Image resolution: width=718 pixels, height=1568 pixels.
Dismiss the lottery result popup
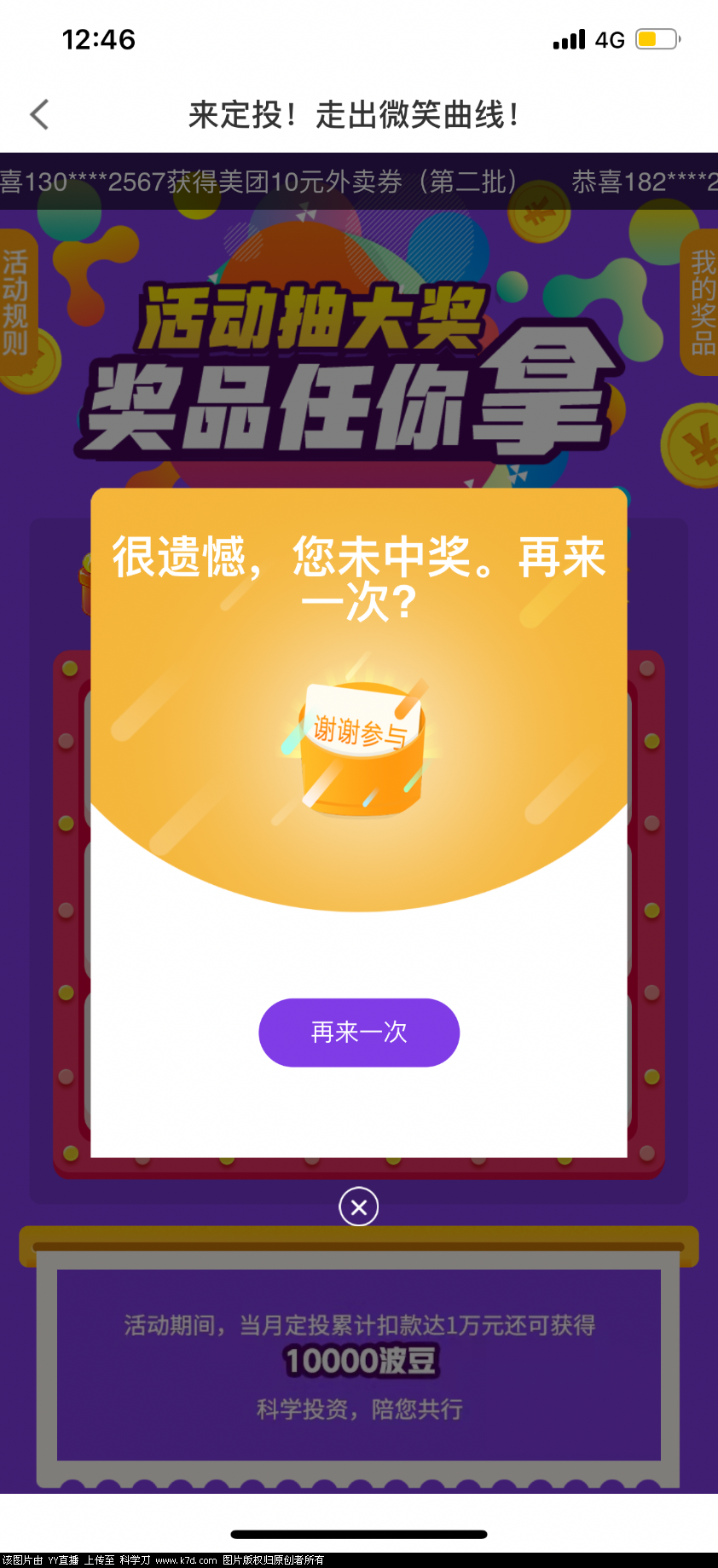click(359, 1206)
